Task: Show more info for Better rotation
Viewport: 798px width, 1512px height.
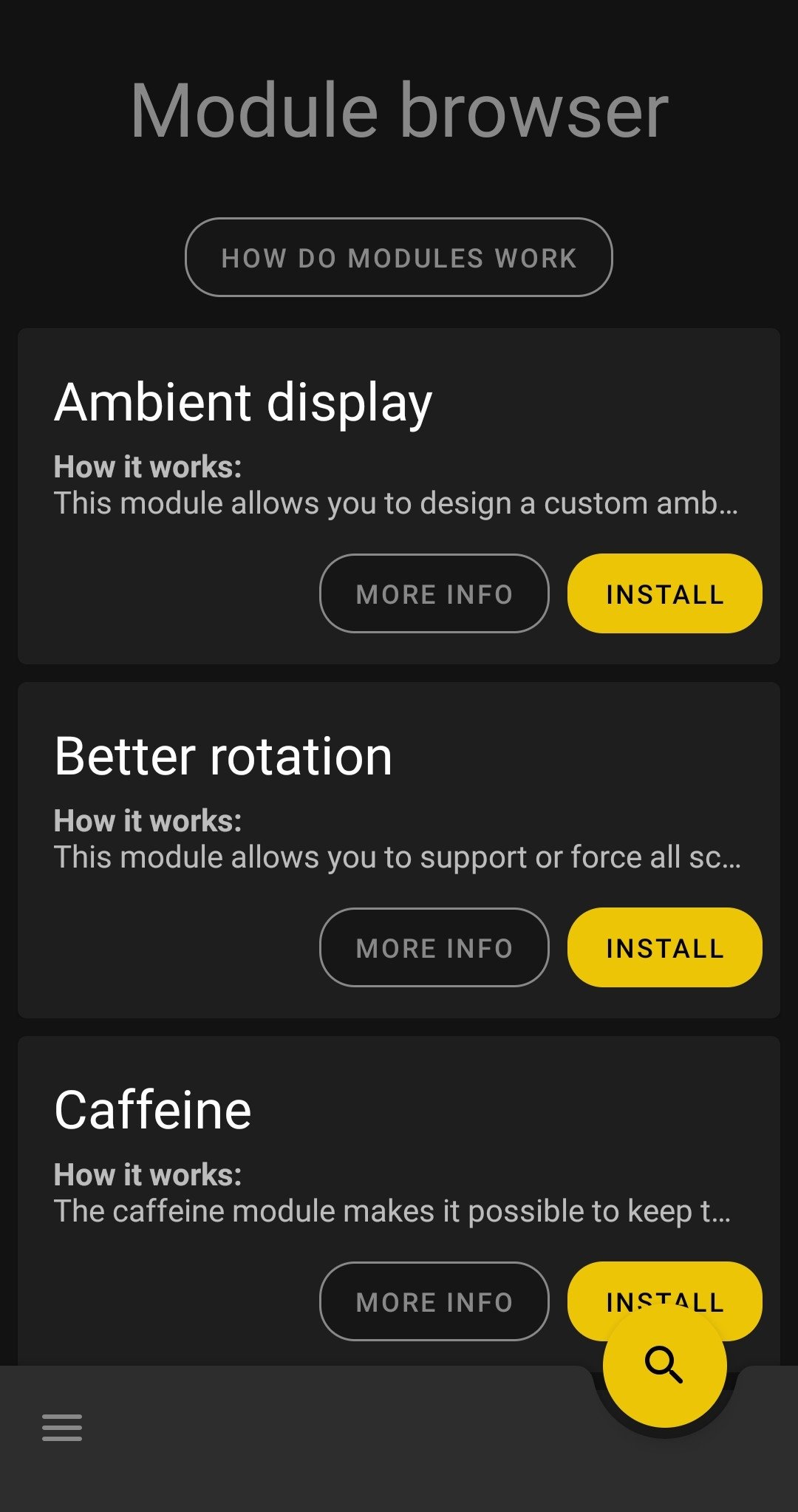Action: pos(434,947)
